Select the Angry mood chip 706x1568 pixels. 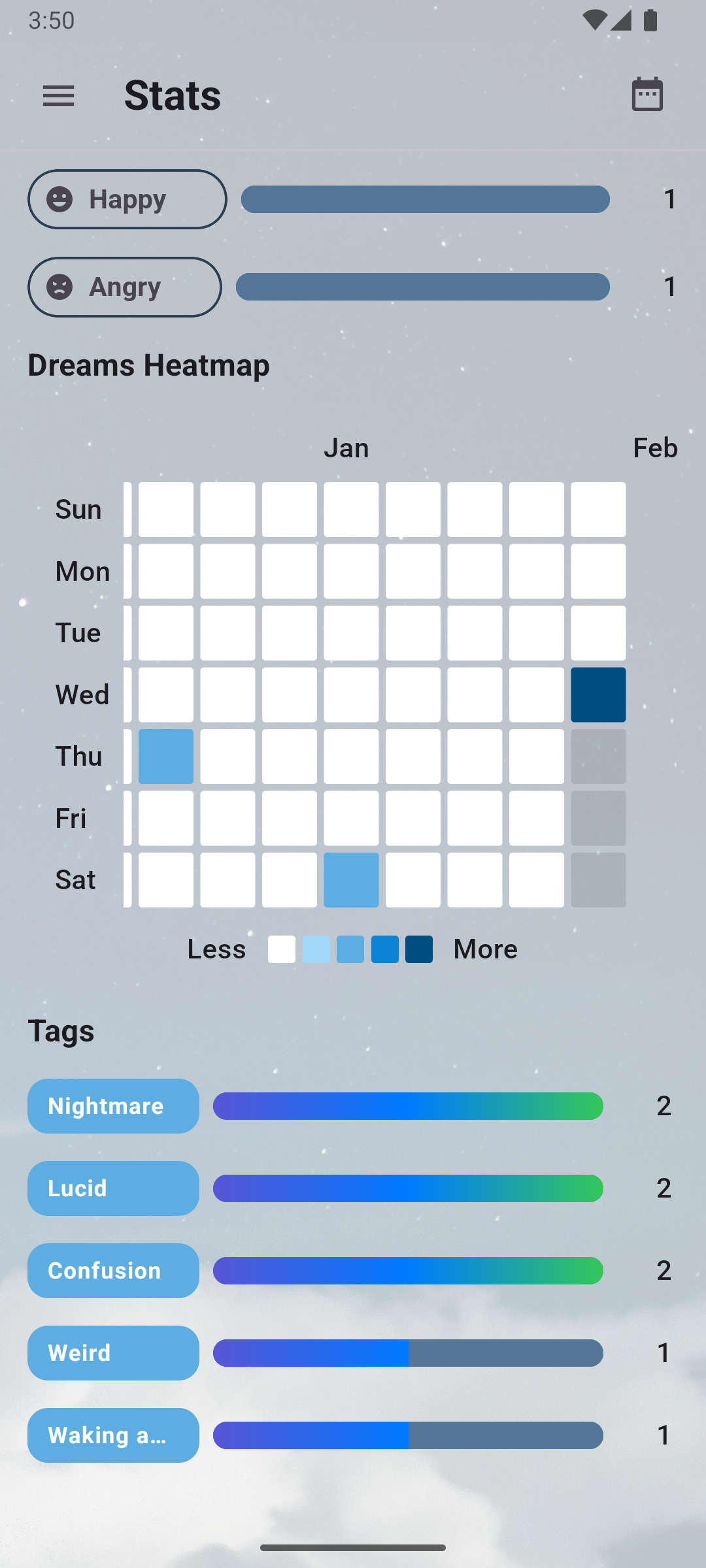coord(124,287)
